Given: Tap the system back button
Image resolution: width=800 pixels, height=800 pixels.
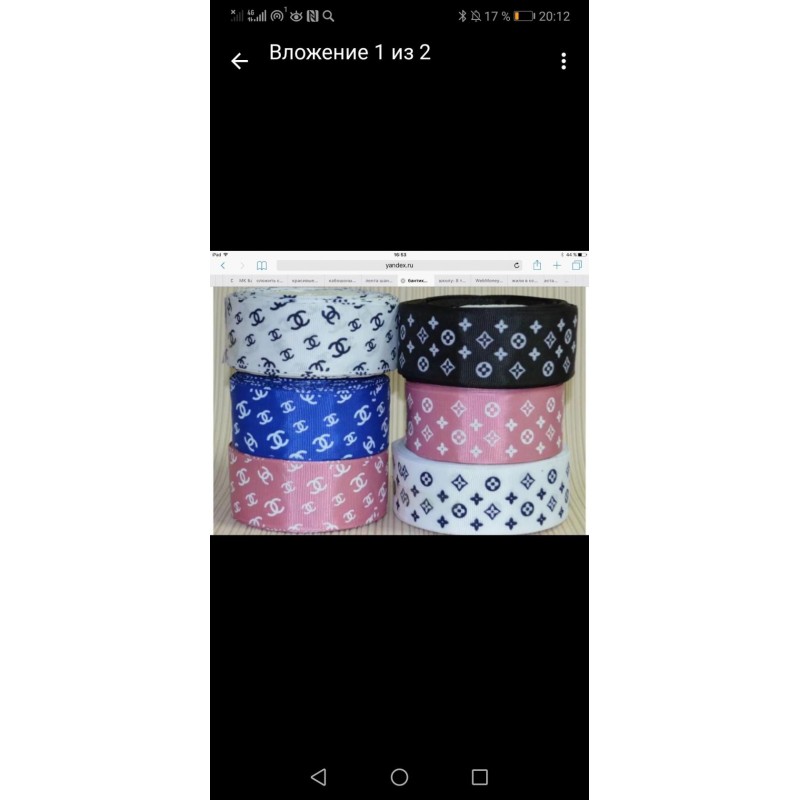Looking at the screenshot, I should (x=319, y=777).
